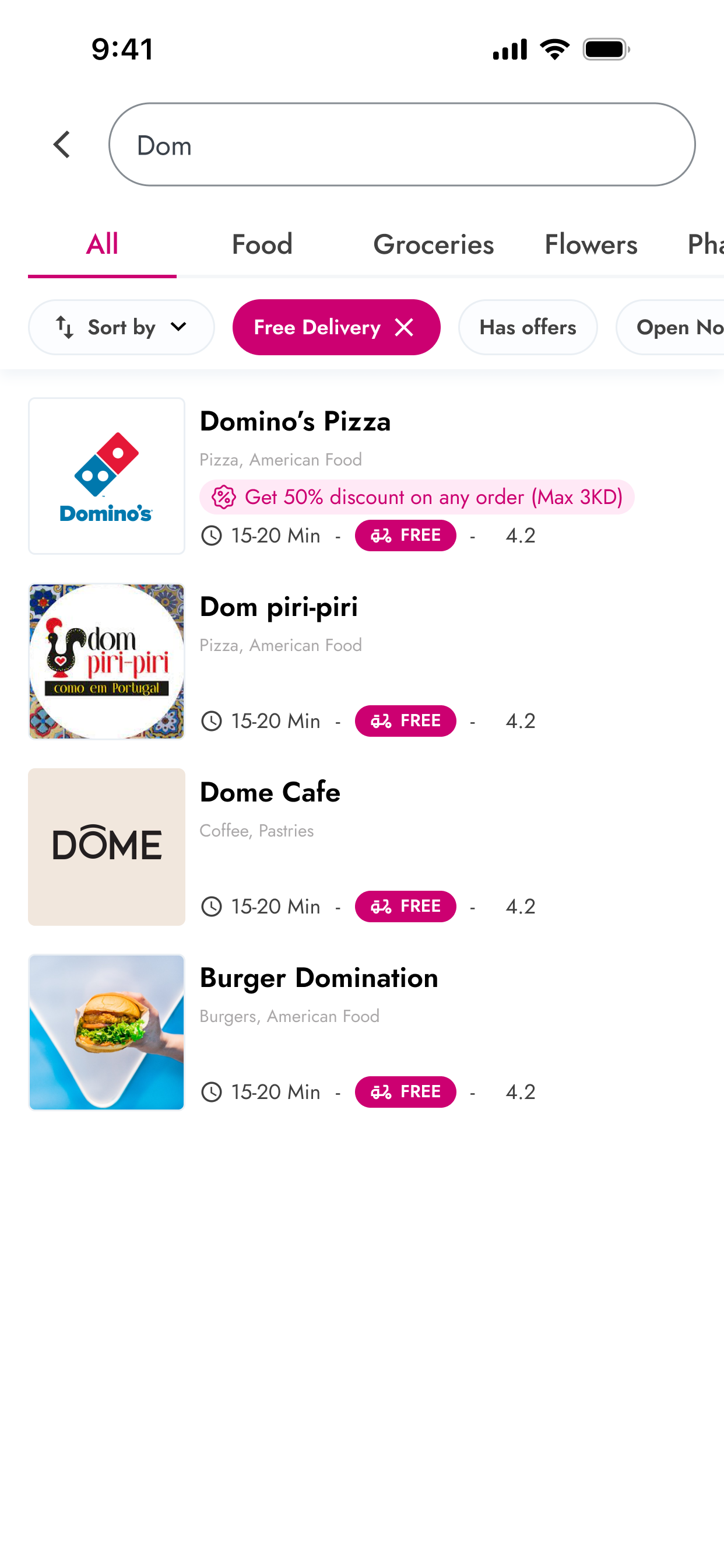
Task: Click the clock icon beside Domino's delivery time
Action: 212,535
